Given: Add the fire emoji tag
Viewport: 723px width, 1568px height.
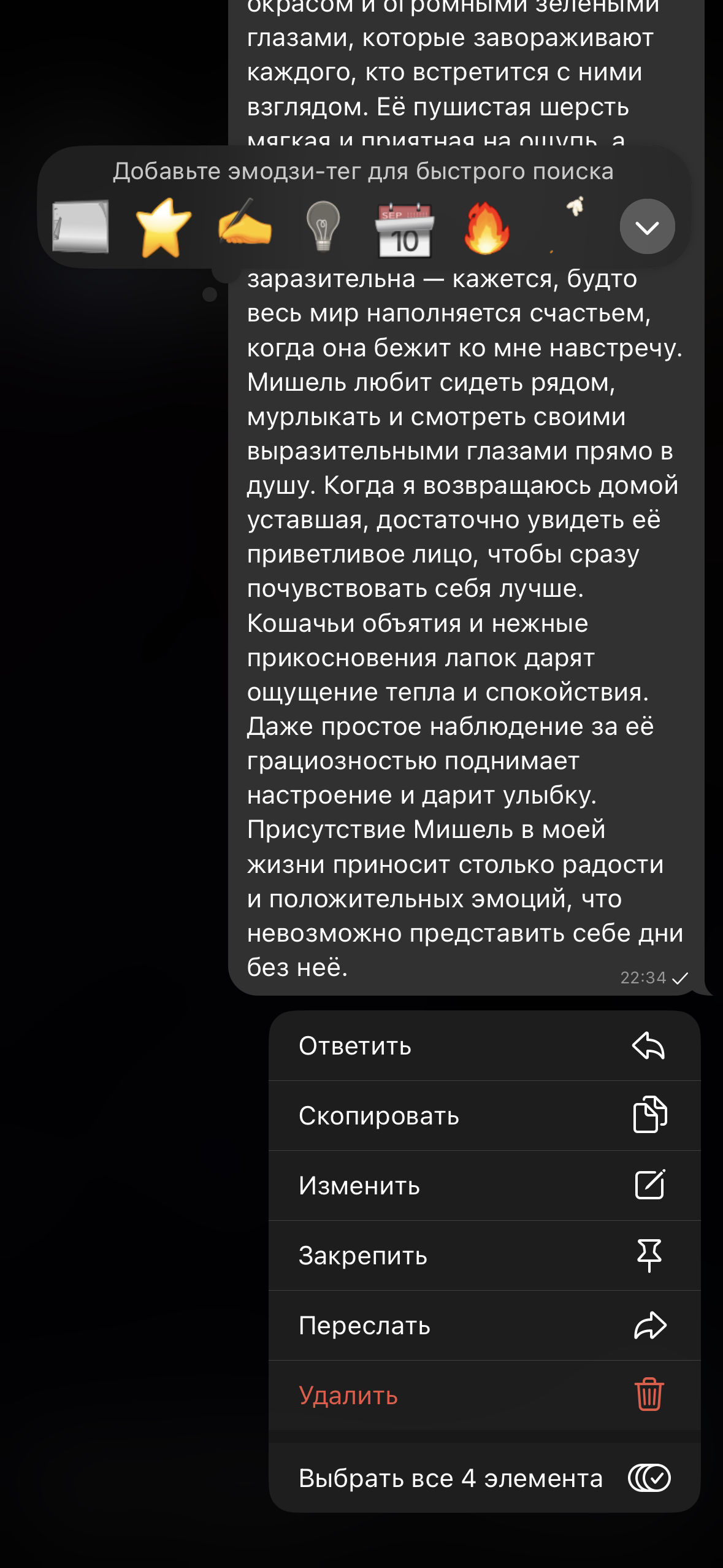Looking at the screenshot, I should coord(486,228).
